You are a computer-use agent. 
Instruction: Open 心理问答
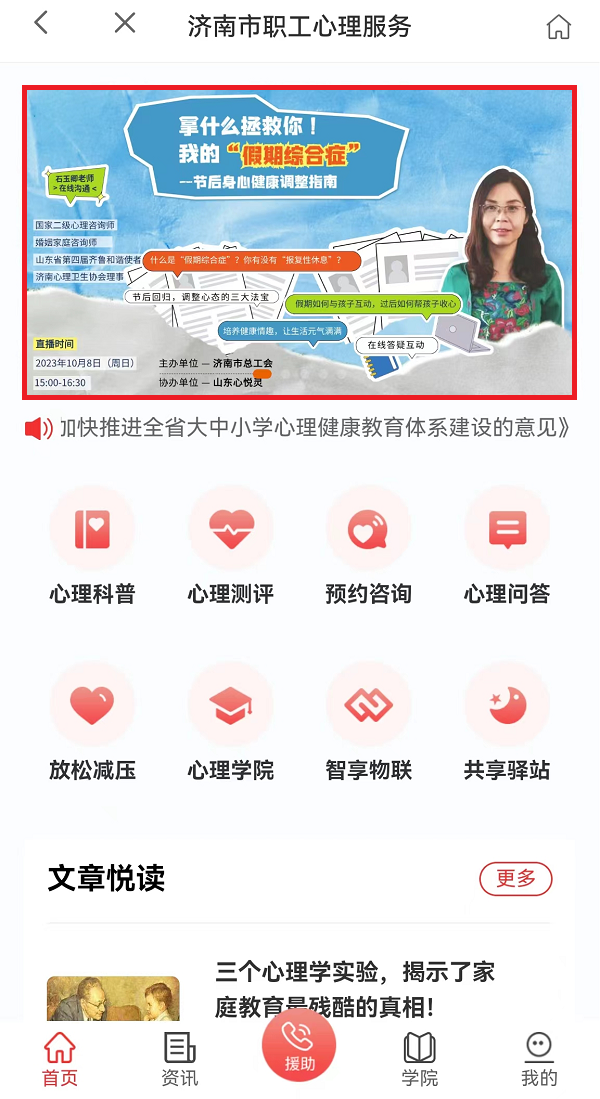pos(506,546)
